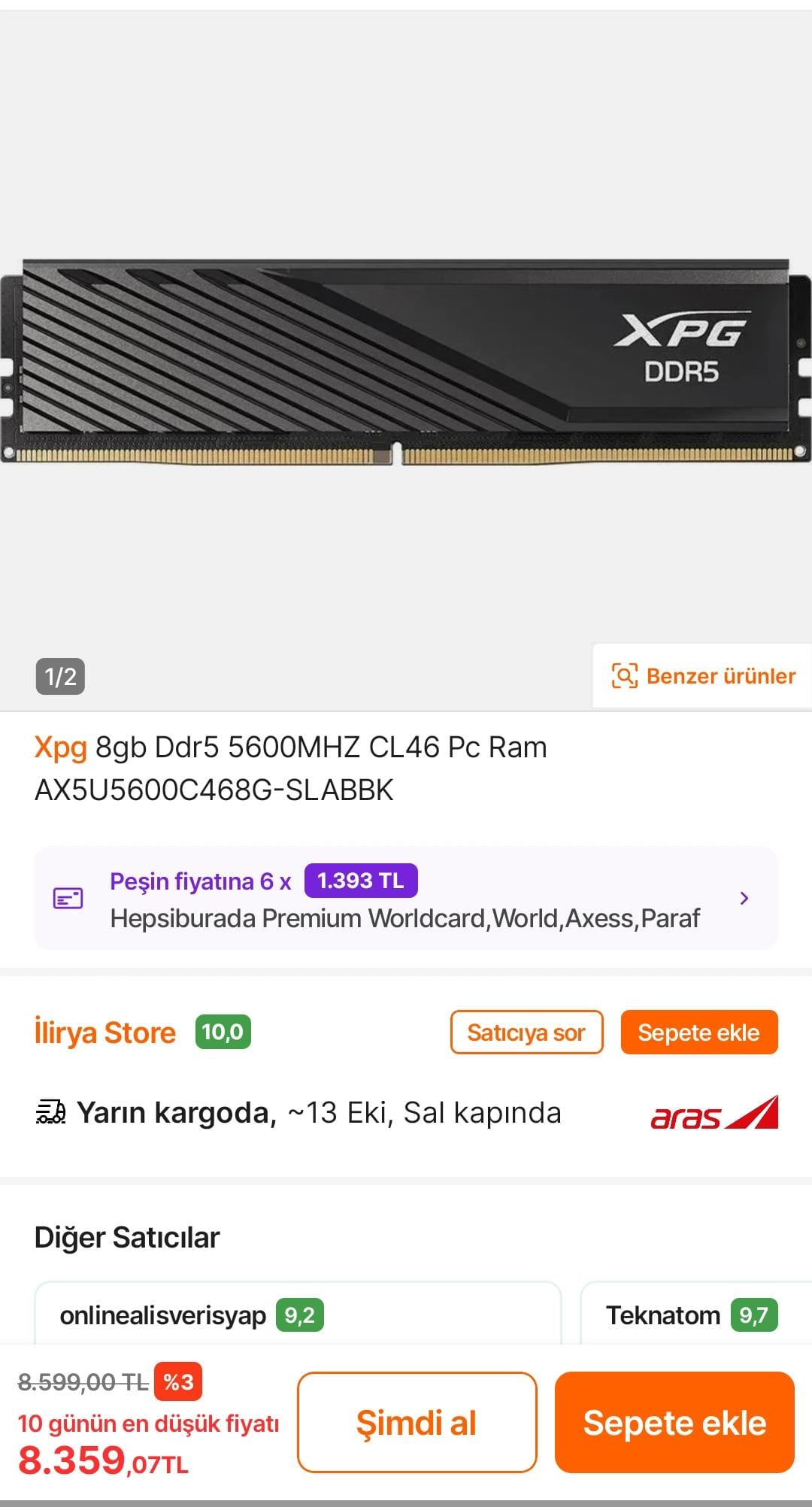This screenshot has height=1507, width=812.
Task: Tap Şimdi al to buy now
Action: (x=417, y=1422)
